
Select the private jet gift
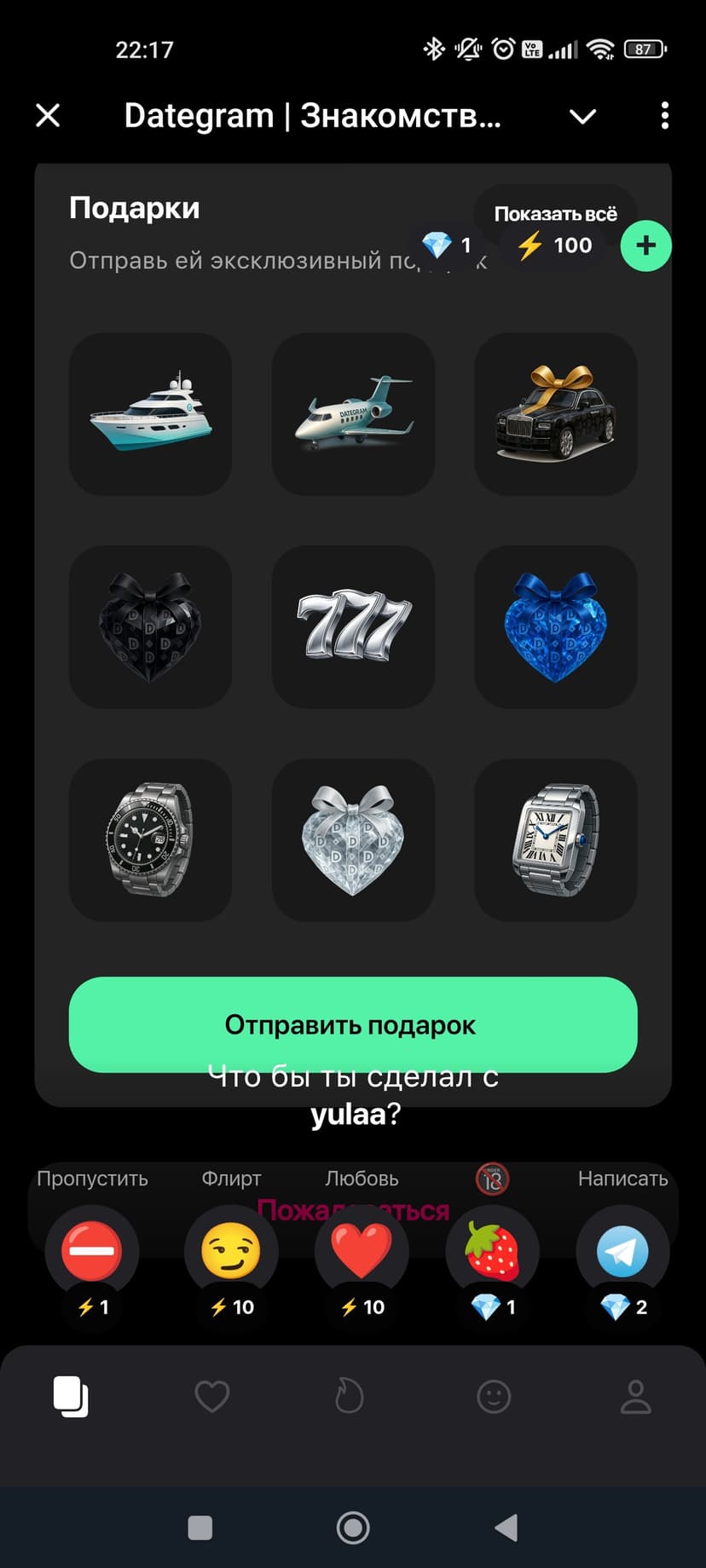coord(353,414)
